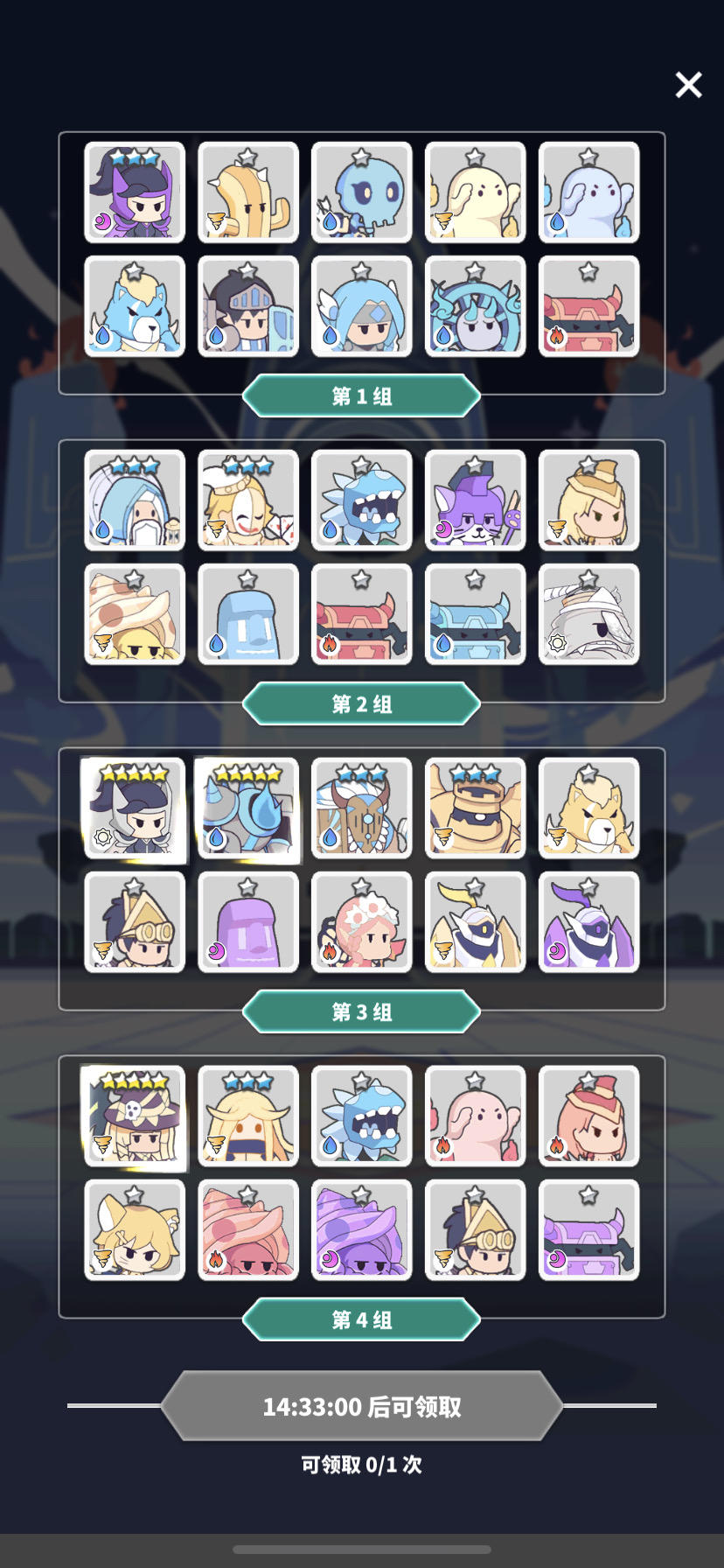Image resolution: width=724 pixels, height=1568 pixels.
Task: Select the purple three-star witch in Group 1
Action: pos(134,193)
